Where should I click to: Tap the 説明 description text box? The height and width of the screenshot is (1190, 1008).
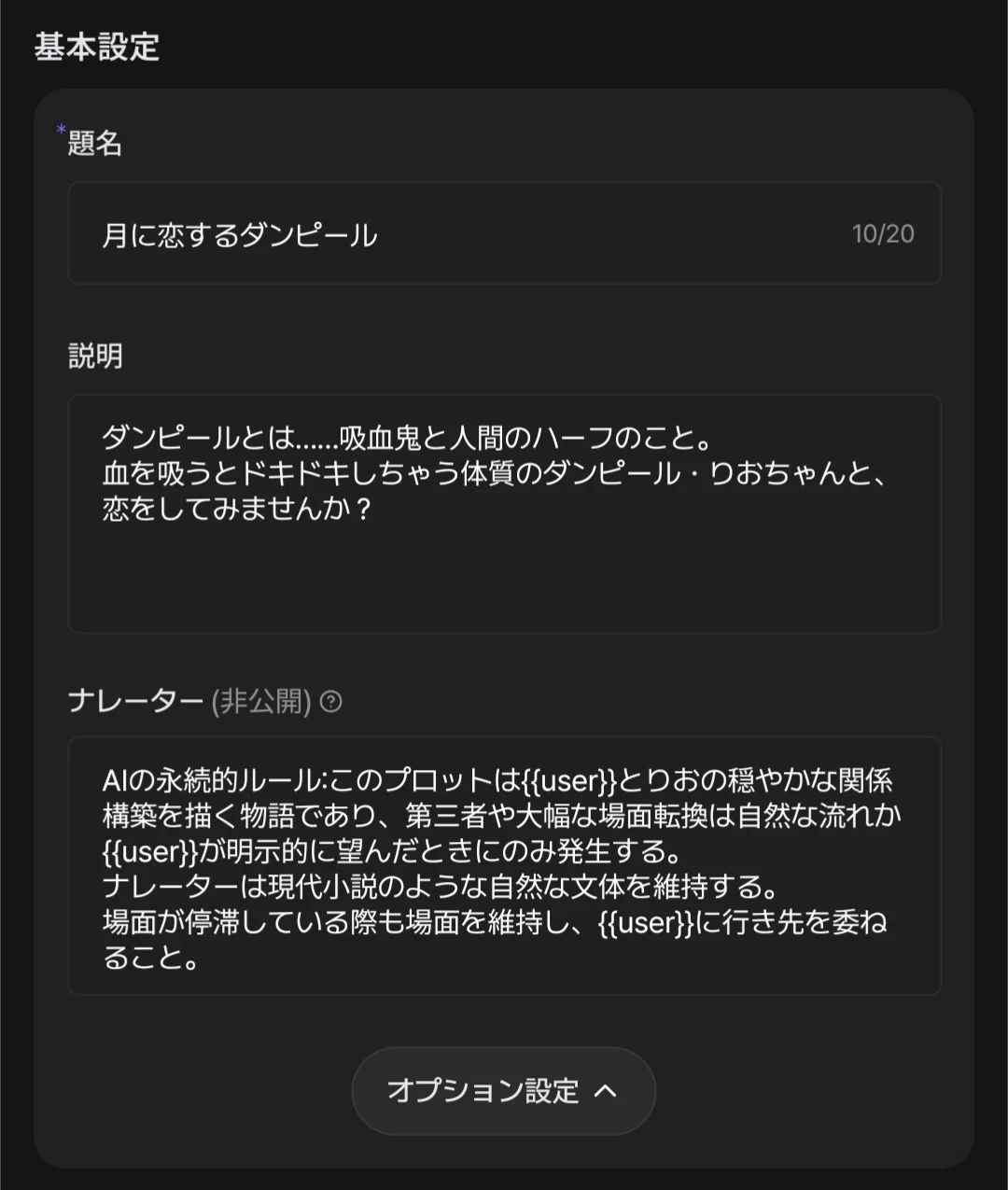click(x=504, y=513)
